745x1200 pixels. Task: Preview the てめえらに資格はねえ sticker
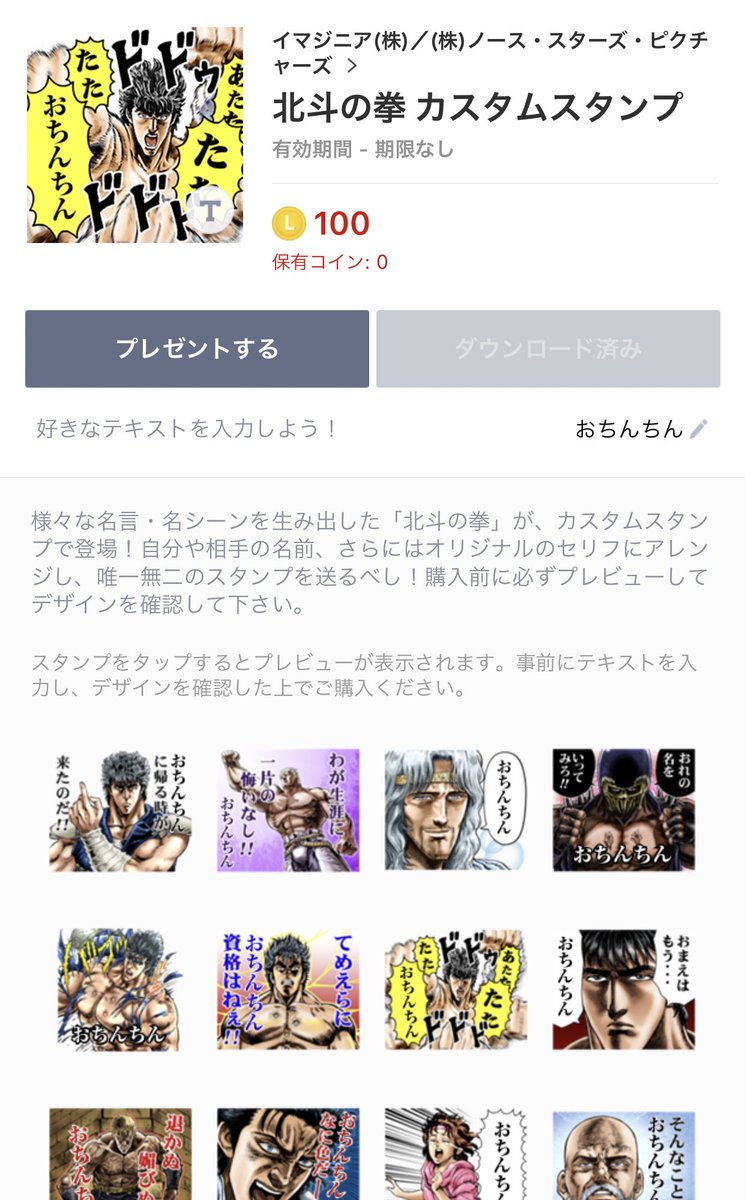click(x=288, y=990)
